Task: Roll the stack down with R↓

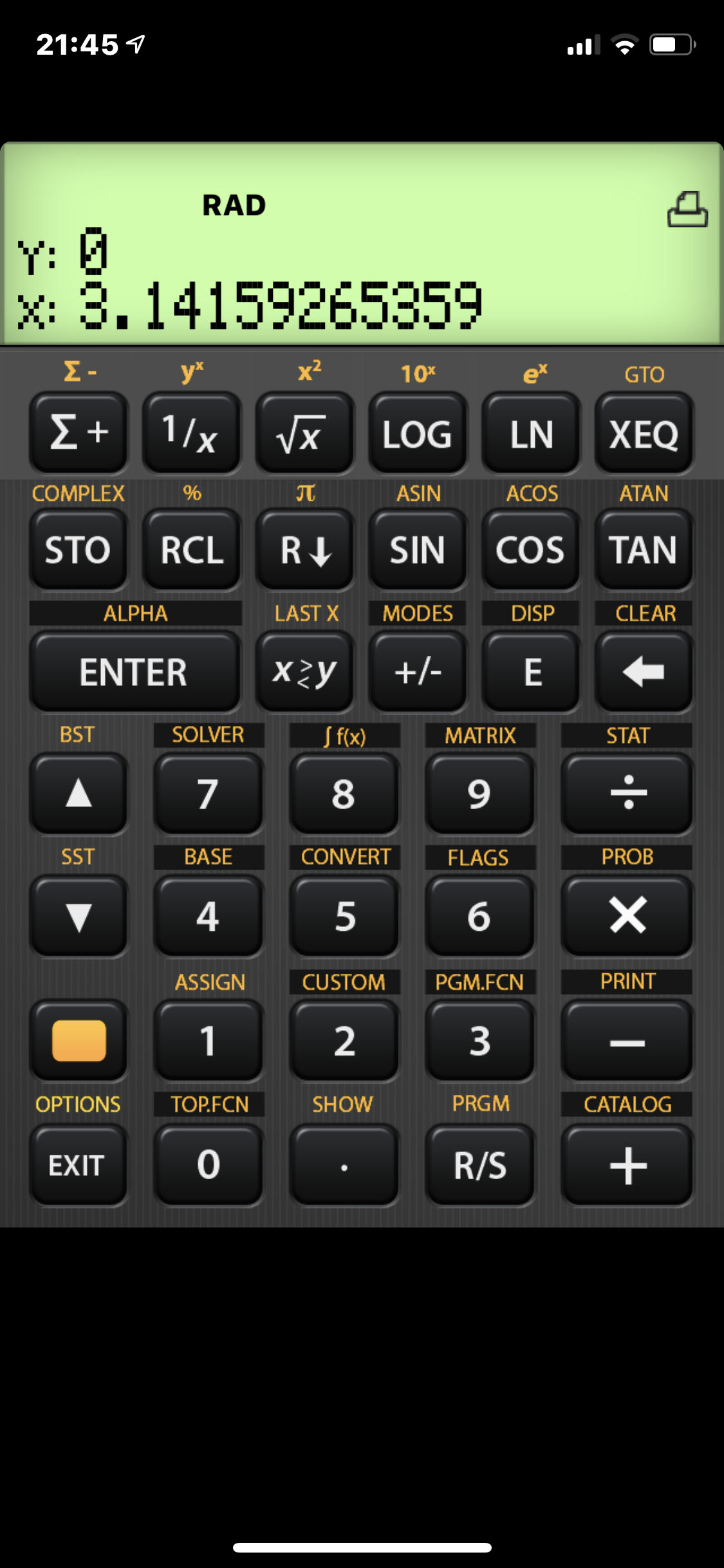Action: tap(304, 550)
